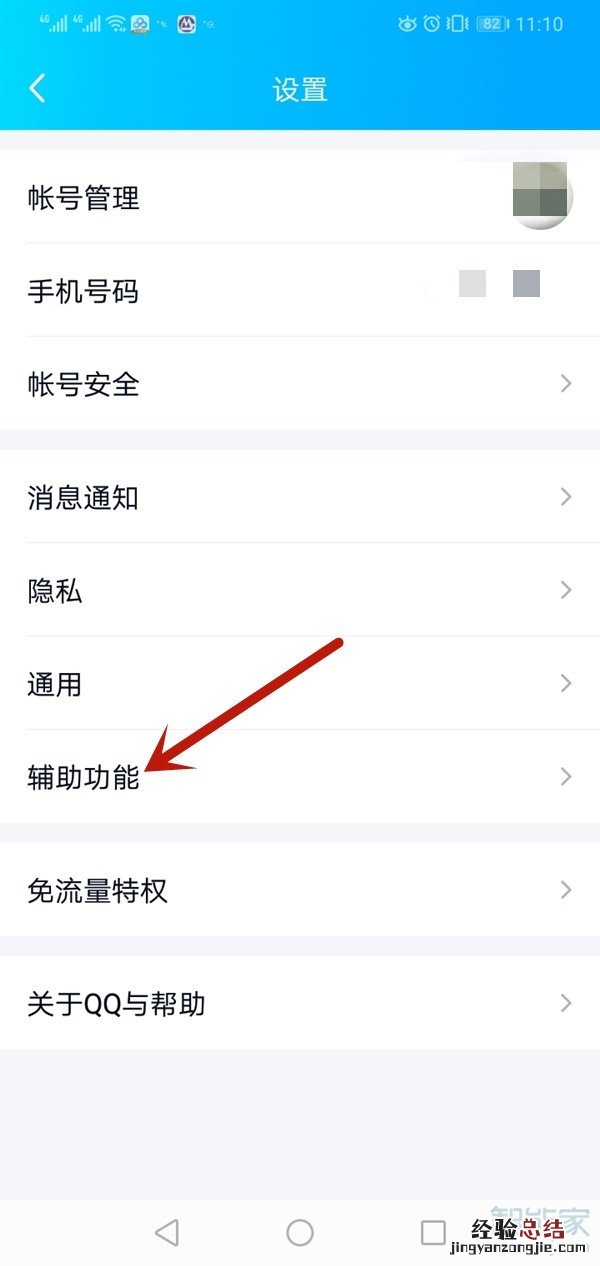Open 免流量特权

[300, 890]
